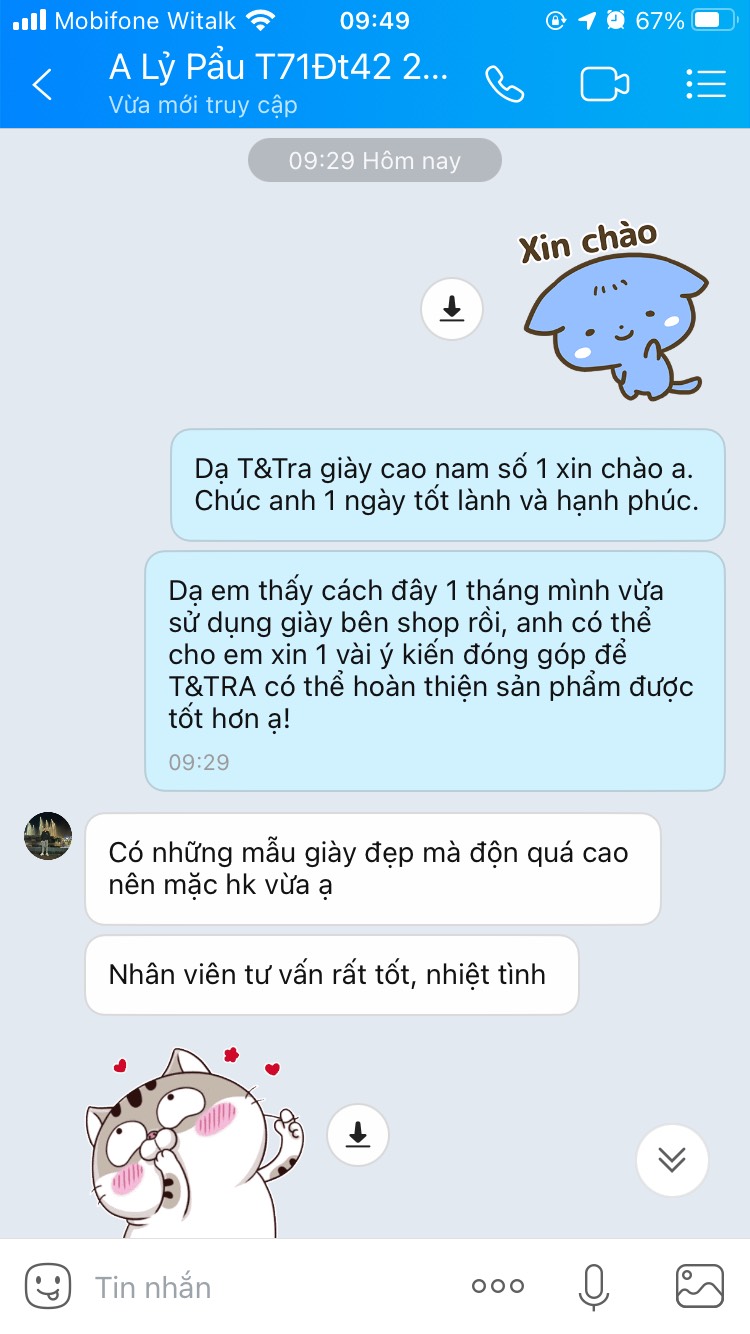Open the sticker and emoji picker
The height and width of the screenshot is (1334, 750).
coord(48,1286)
